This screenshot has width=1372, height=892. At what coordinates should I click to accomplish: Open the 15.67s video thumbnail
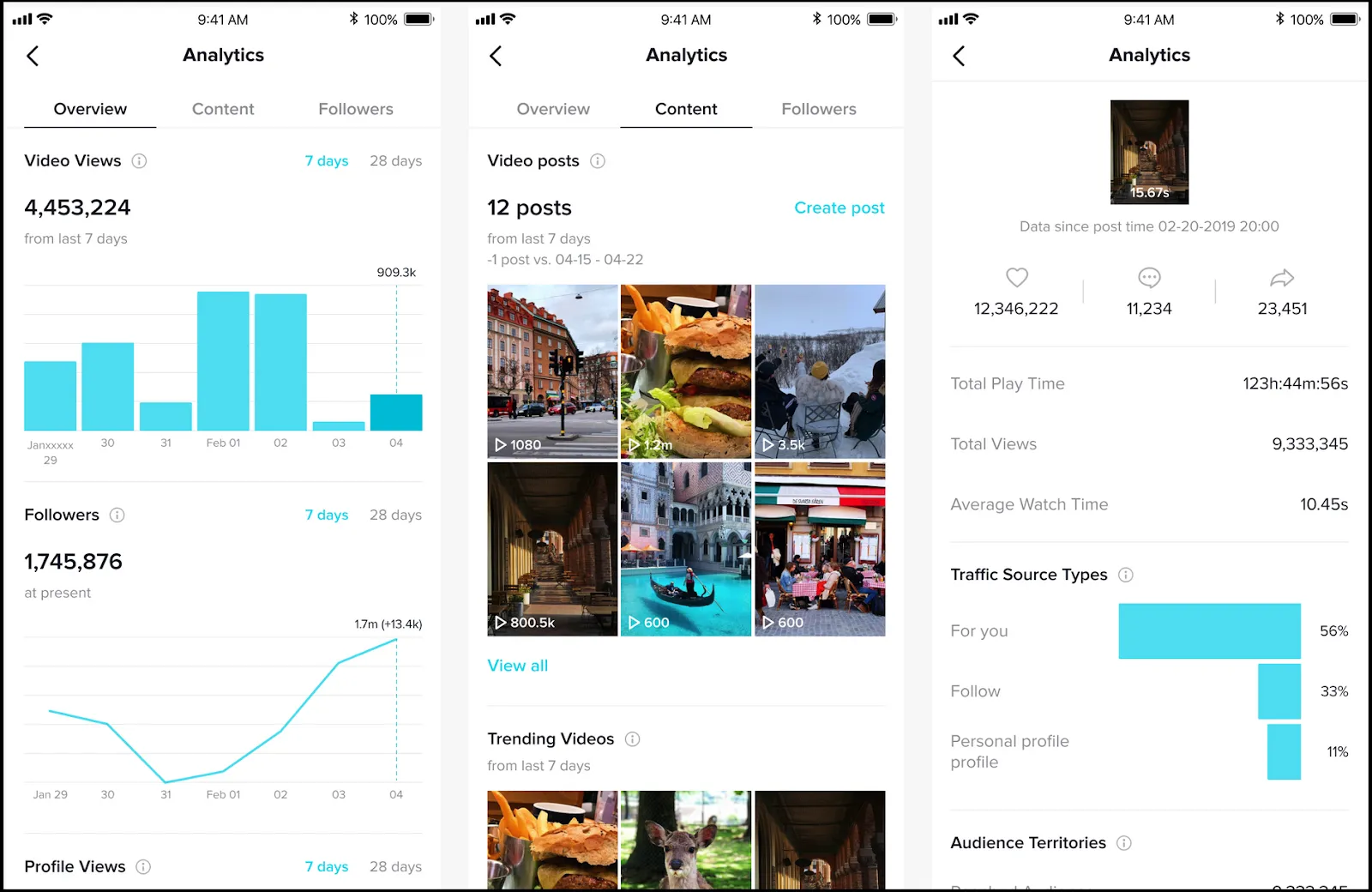1149,152
